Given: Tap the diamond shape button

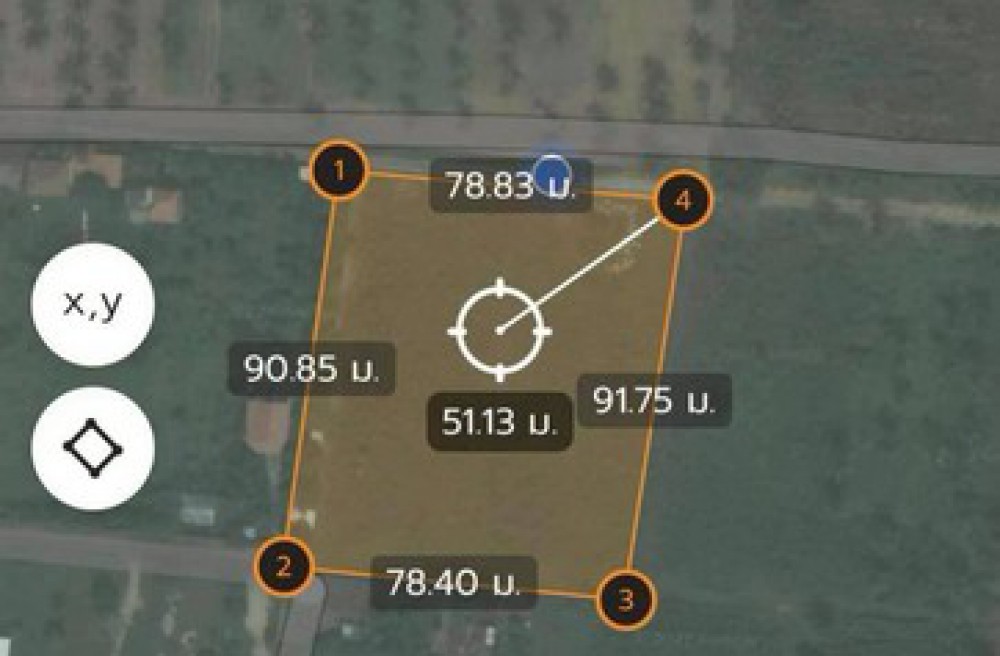Looking at the screenshot, I should (92, 449).
